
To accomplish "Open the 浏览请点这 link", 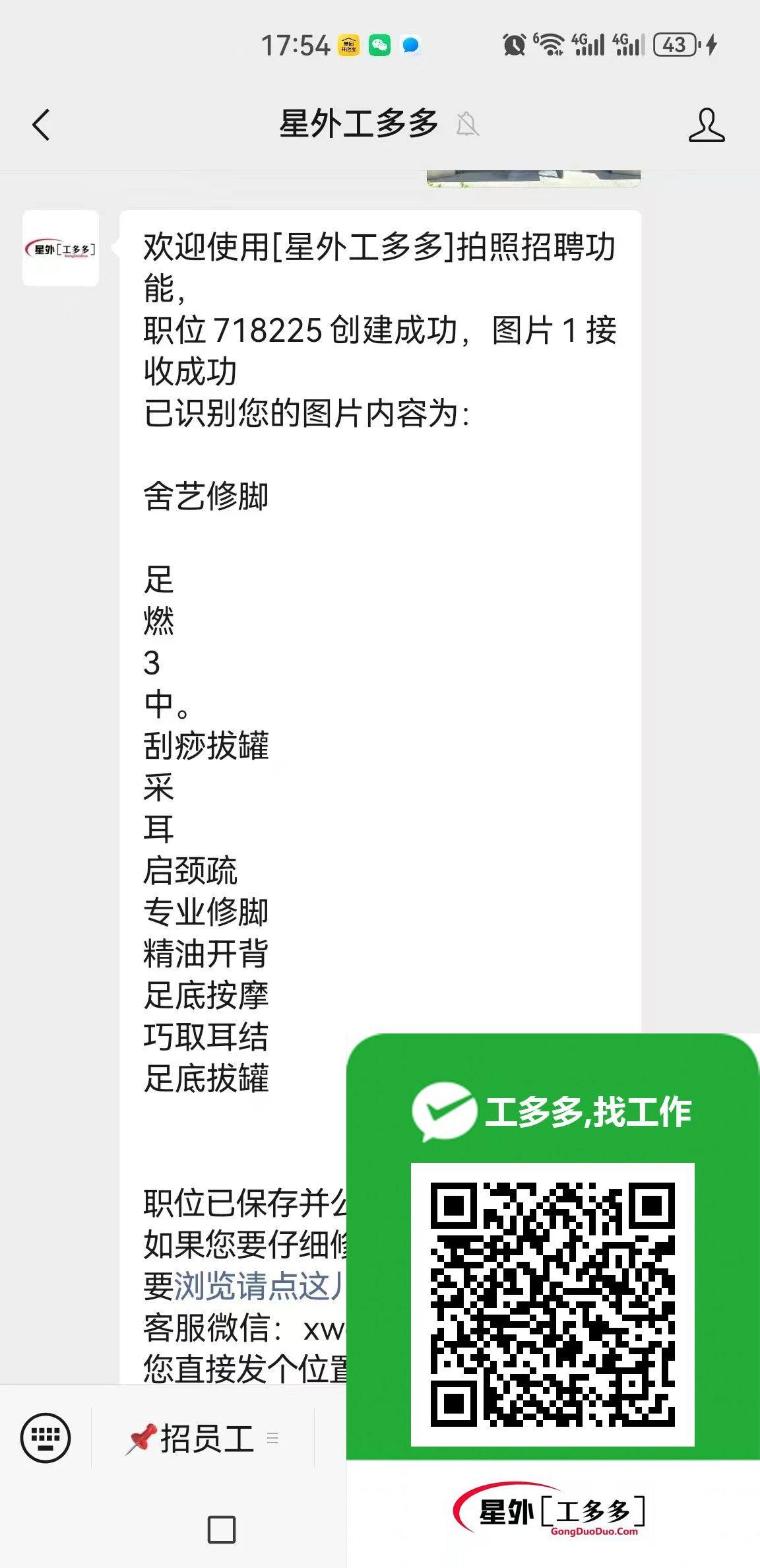I will [257, 1286].
